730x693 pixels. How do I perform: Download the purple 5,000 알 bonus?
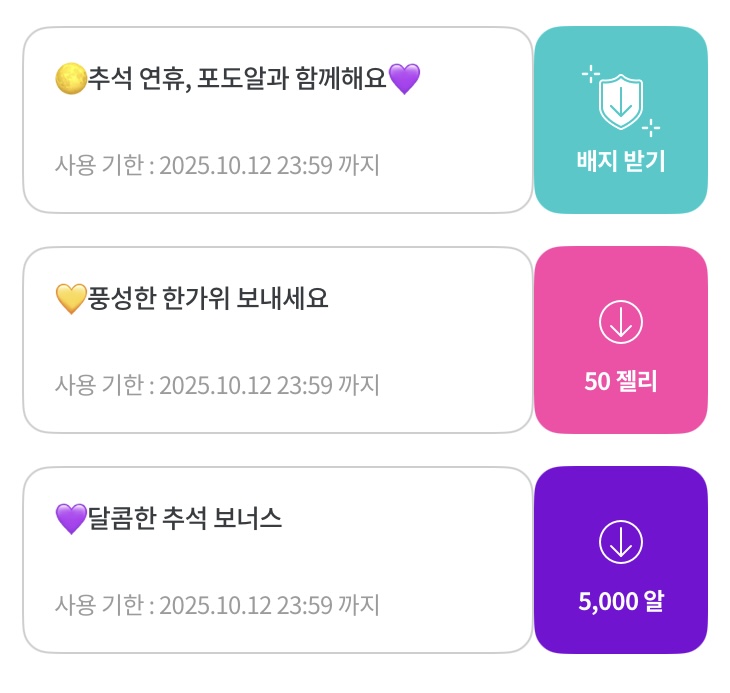[x=620, y=560]
